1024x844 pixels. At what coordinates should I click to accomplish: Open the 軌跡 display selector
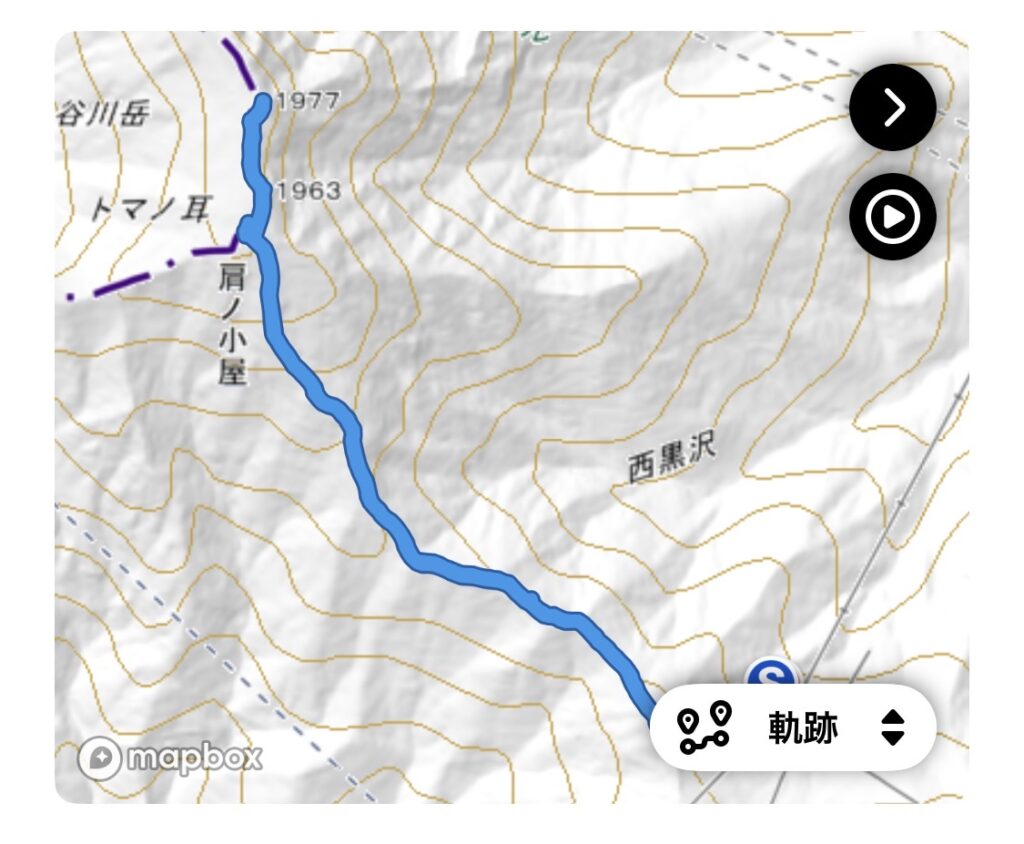pos(793,728)
